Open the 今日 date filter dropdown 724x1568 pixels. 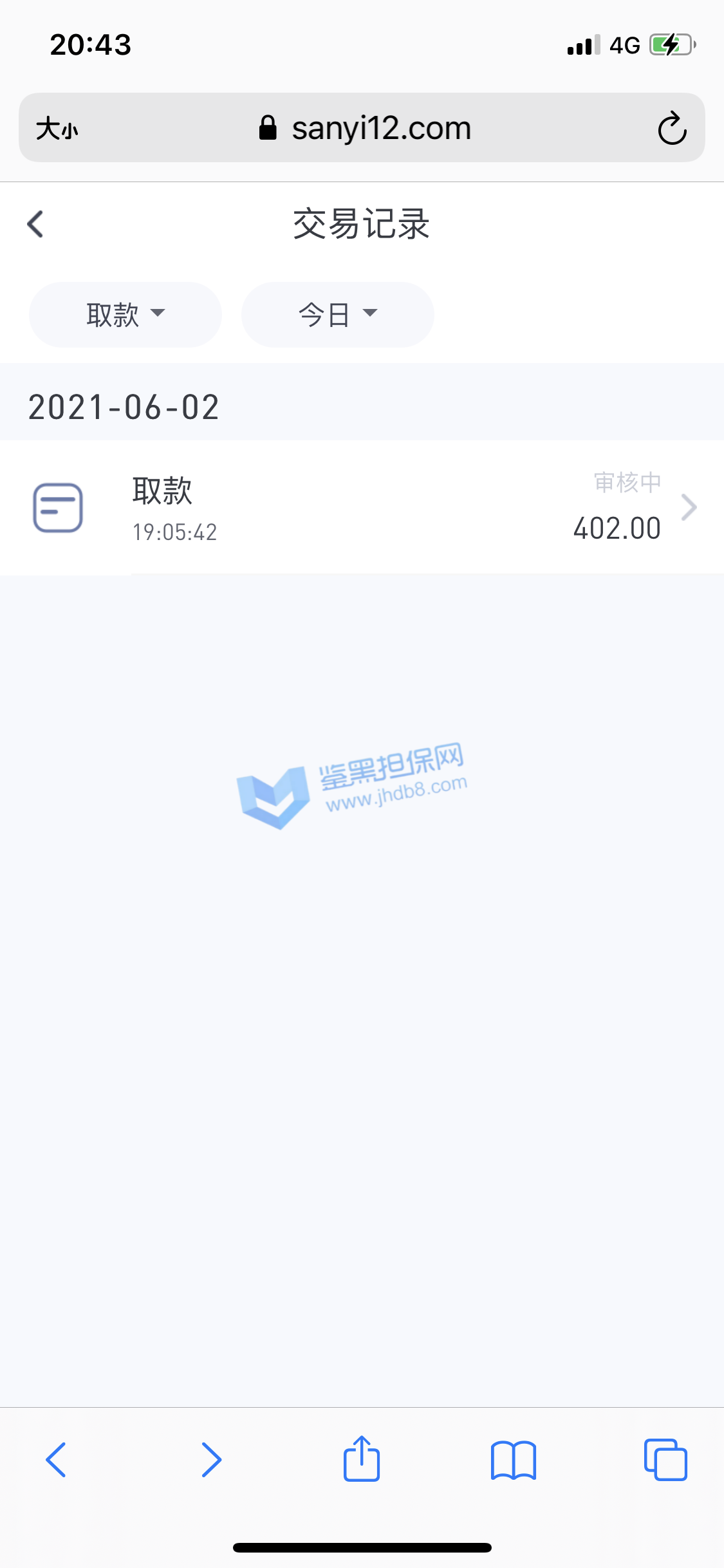click(x=337, y=315)
